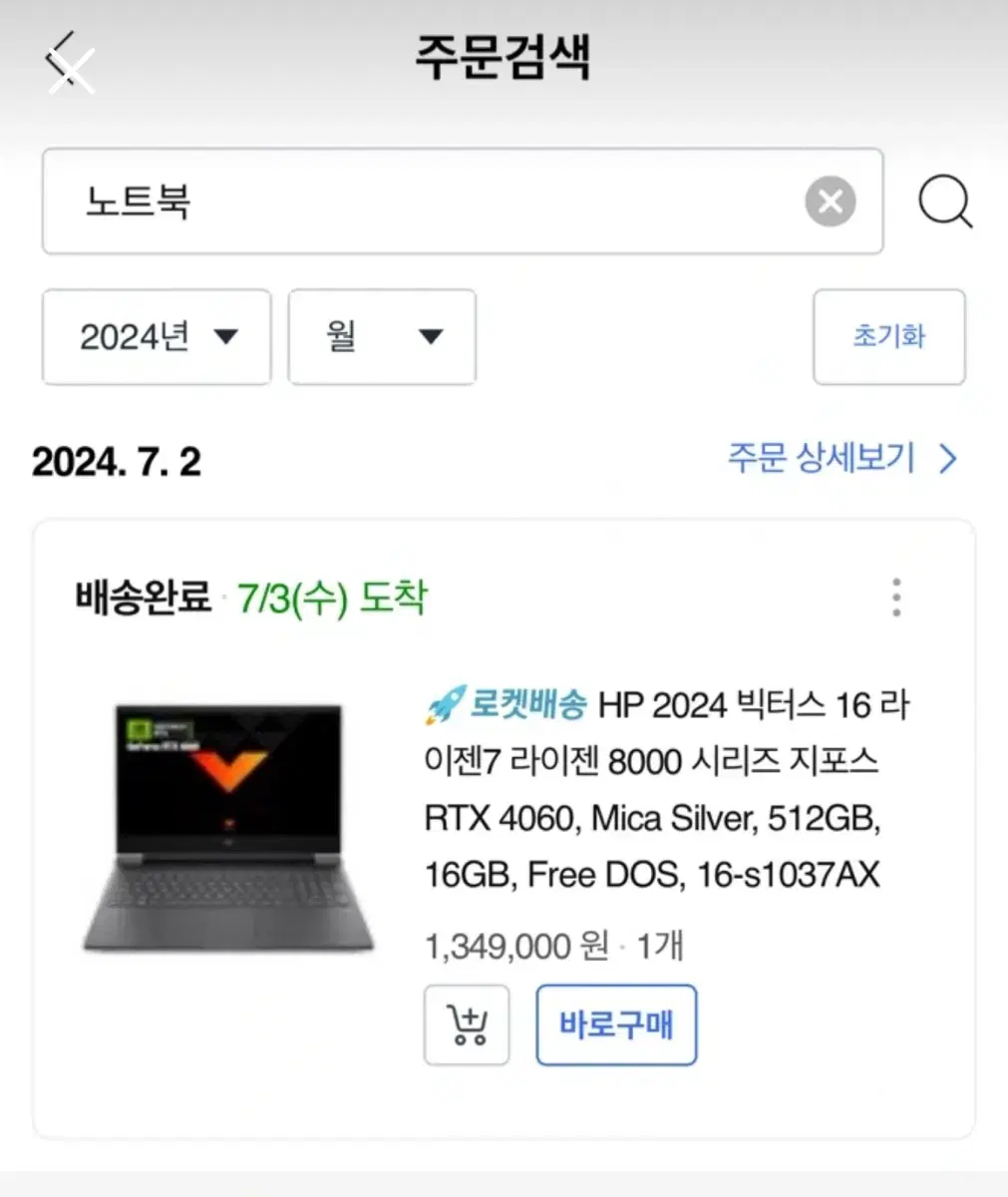Tap the chevron next to 주문 상세보기
Screen dimensions: 1008x1197
pyautogui.click(x=945, y=459)
